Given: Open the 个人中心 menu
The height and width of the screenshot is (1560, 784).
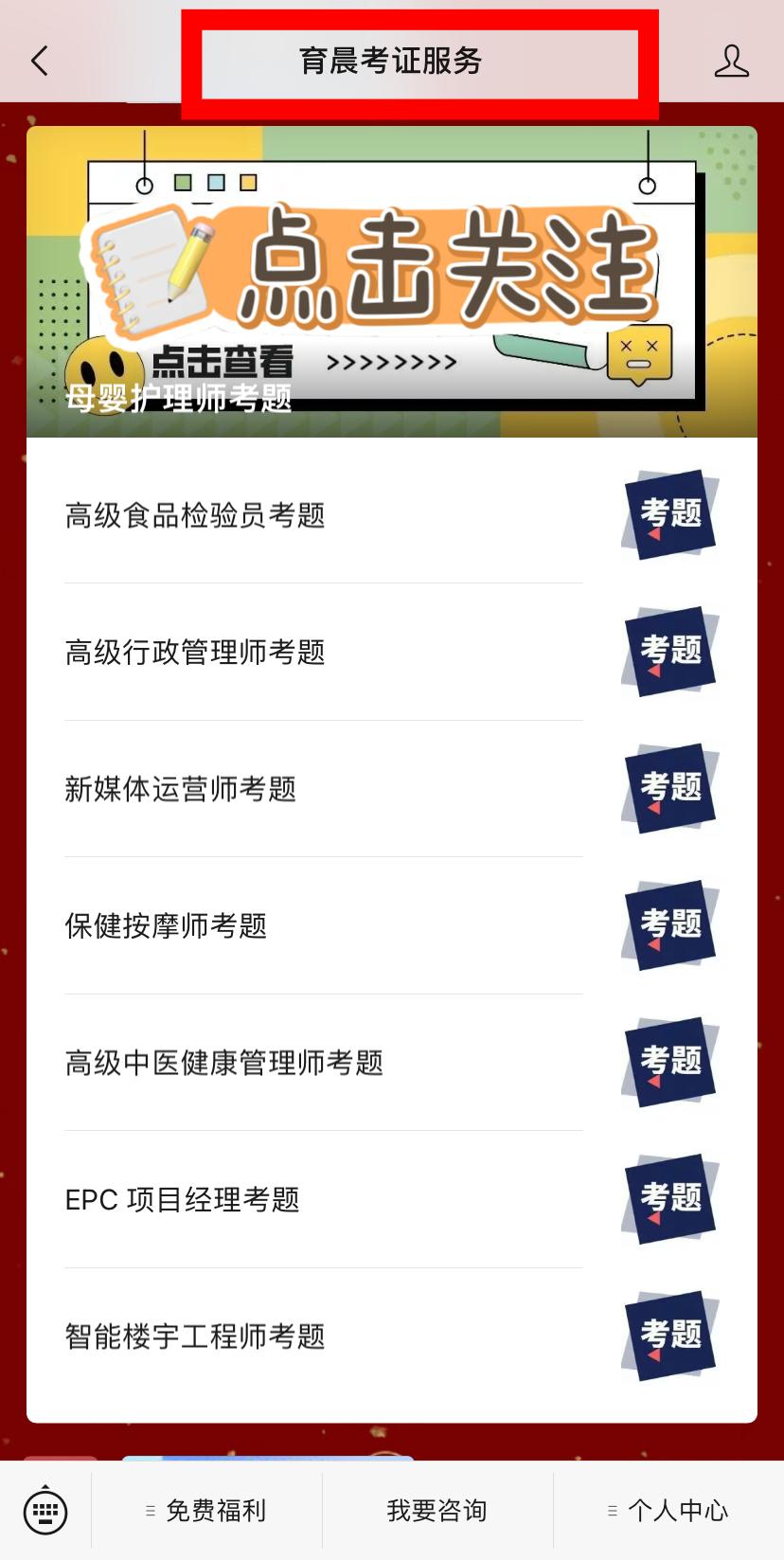Looking at the screenshot, I should (668, 1510).
